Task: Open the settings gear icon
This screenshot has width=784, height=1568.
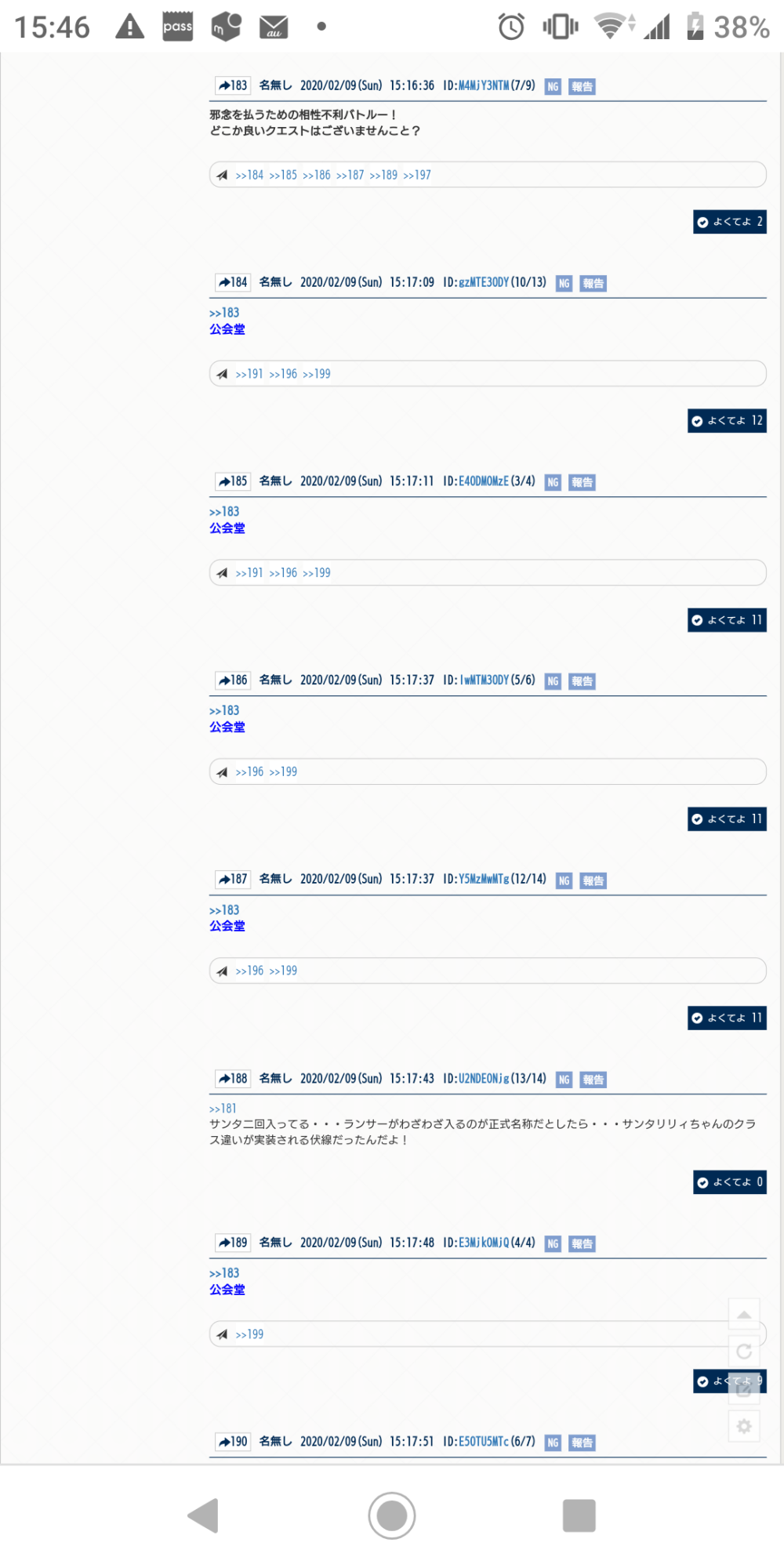Action: coord(744,1426)
